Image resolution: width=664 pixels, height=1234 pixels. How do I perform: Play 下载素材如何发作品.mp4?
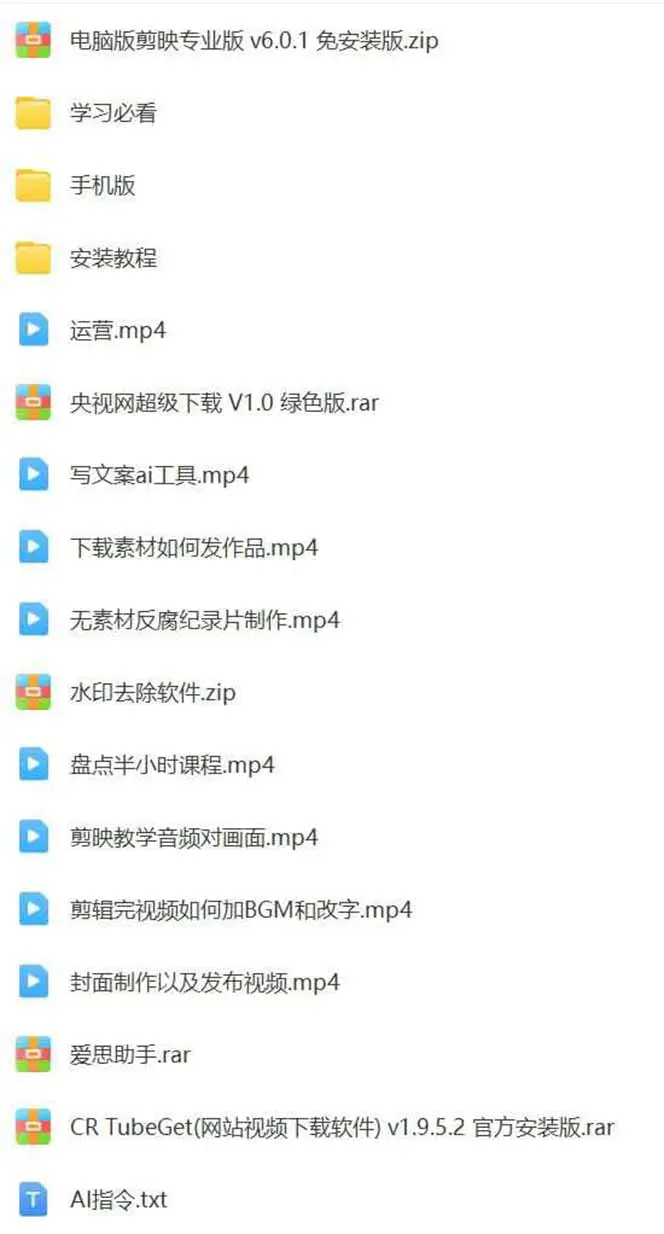[x=193, y=547]
